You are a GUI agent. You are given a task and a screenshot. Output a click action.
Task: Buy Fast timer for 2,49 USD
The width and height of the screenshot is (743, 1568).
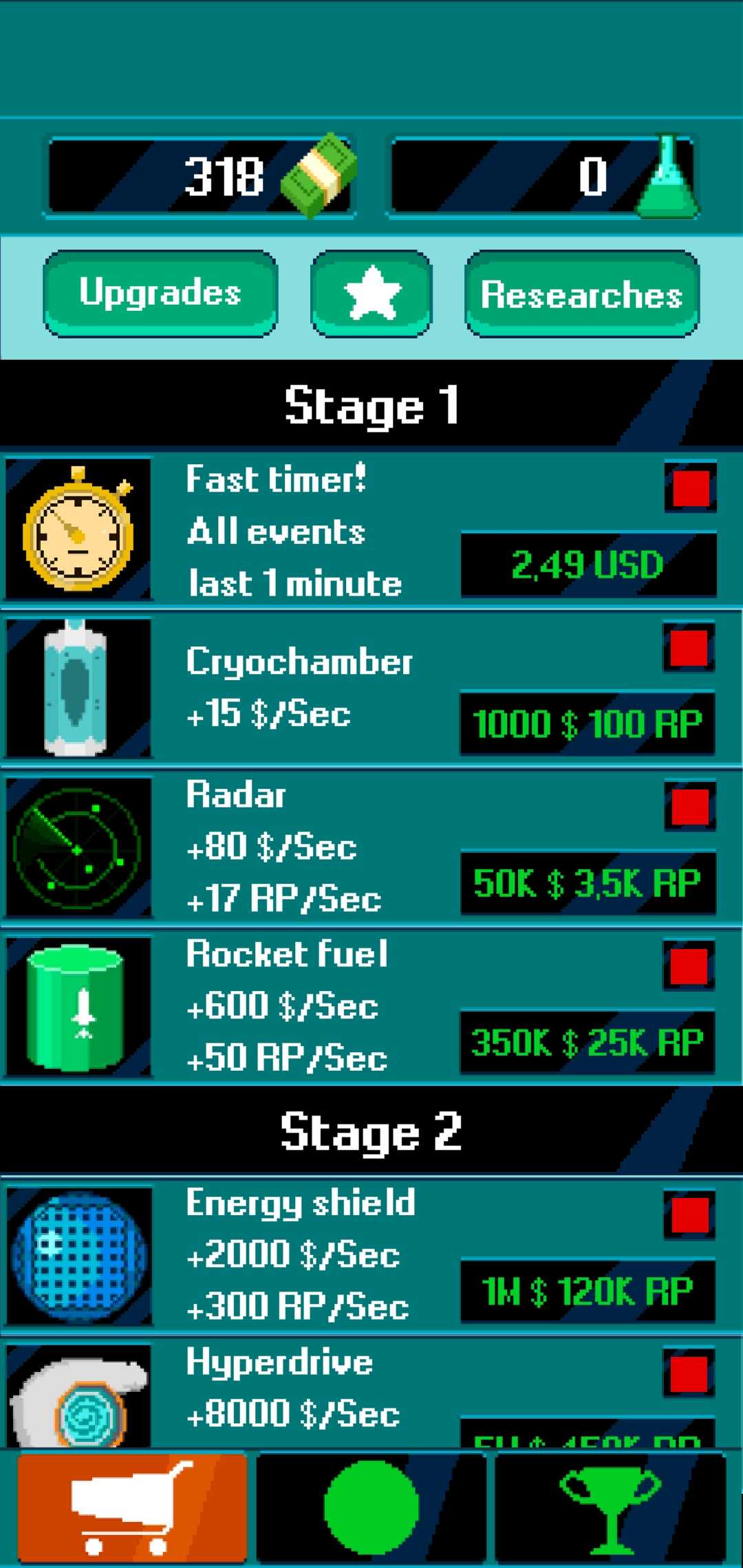pyautogui.click(x=588, y=565)
